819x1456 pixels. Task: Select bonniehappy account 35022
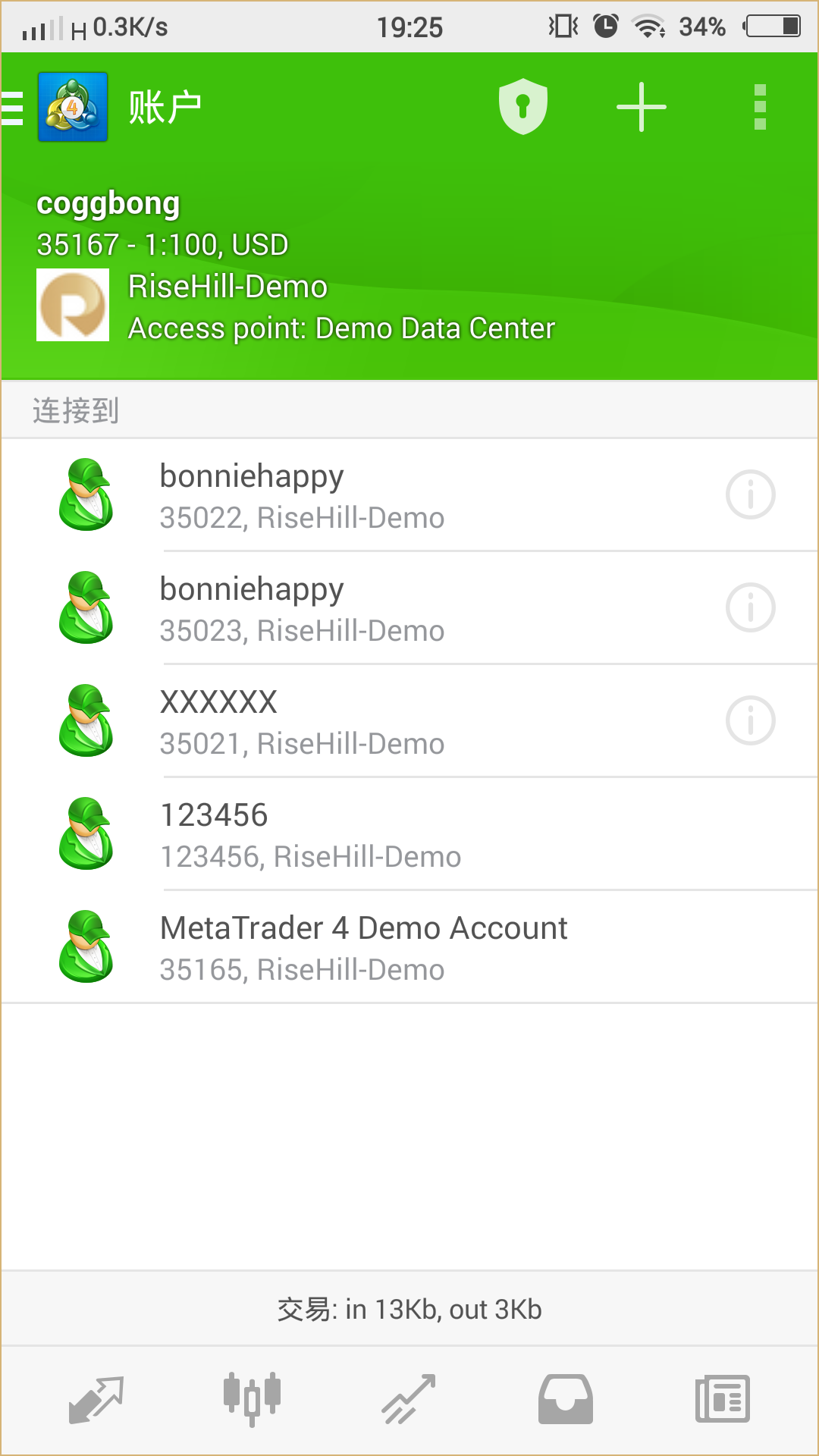(x=379, y=495)
